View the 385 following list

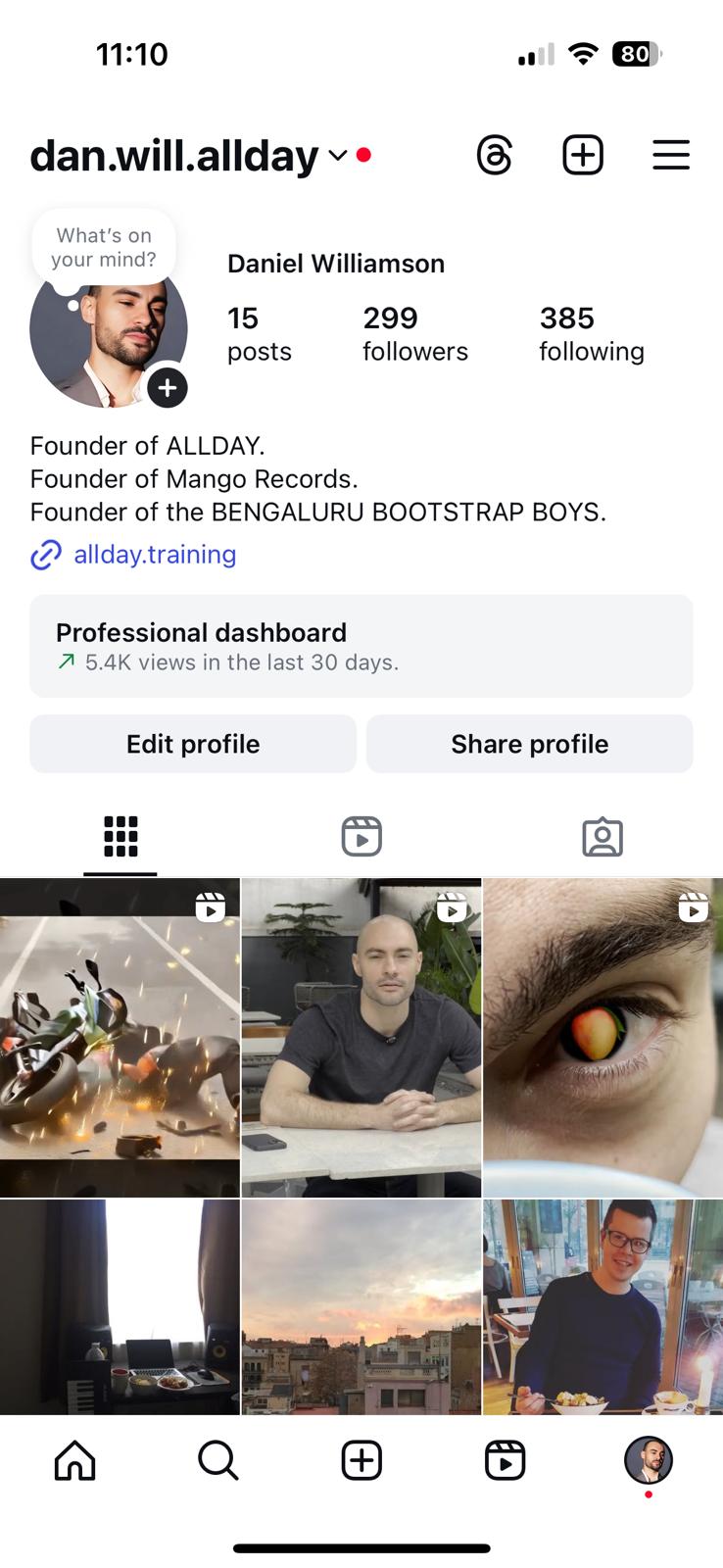click(591, 333)
